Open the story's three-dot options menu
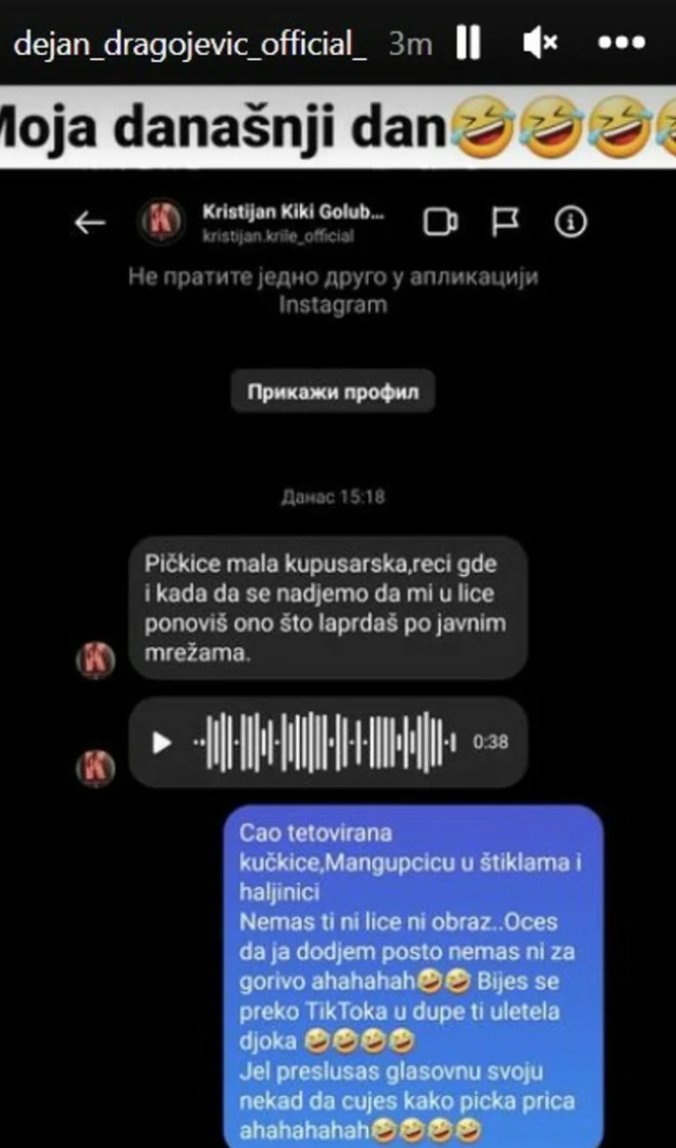 pos(621,43)
